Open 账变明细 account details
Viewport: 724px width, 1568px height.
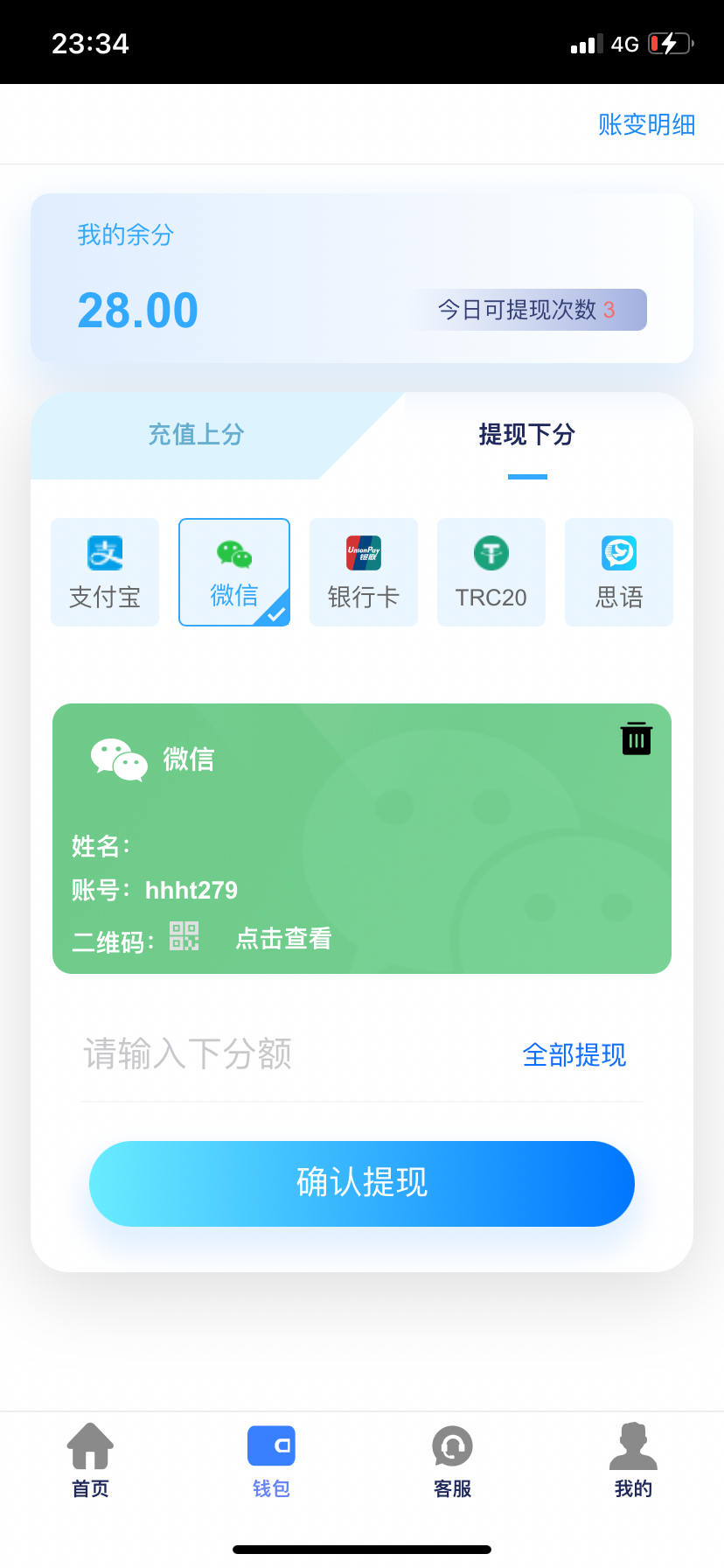click(646, 125)
